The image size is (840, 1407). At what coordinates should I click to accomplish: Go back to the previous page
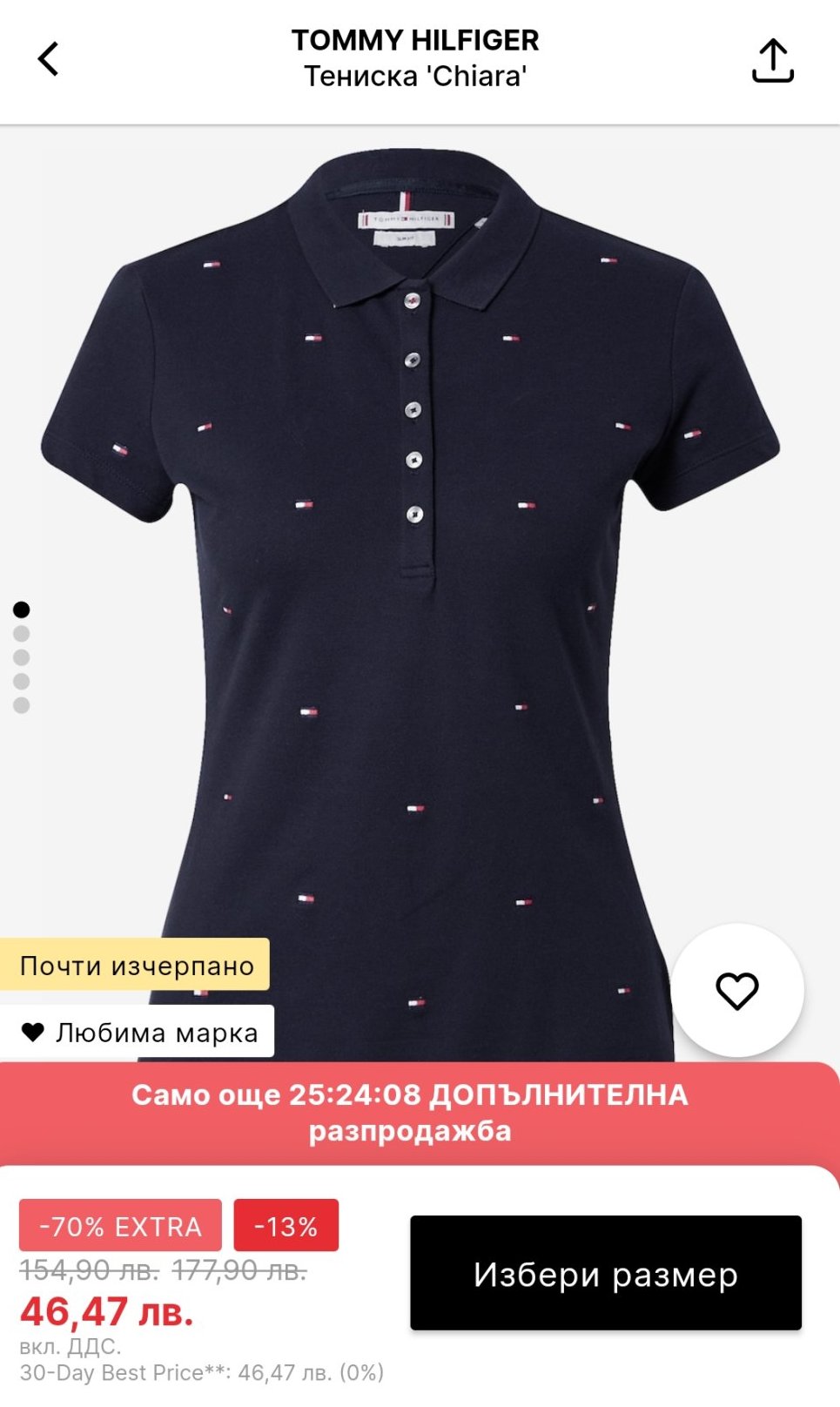pos(49,59)
